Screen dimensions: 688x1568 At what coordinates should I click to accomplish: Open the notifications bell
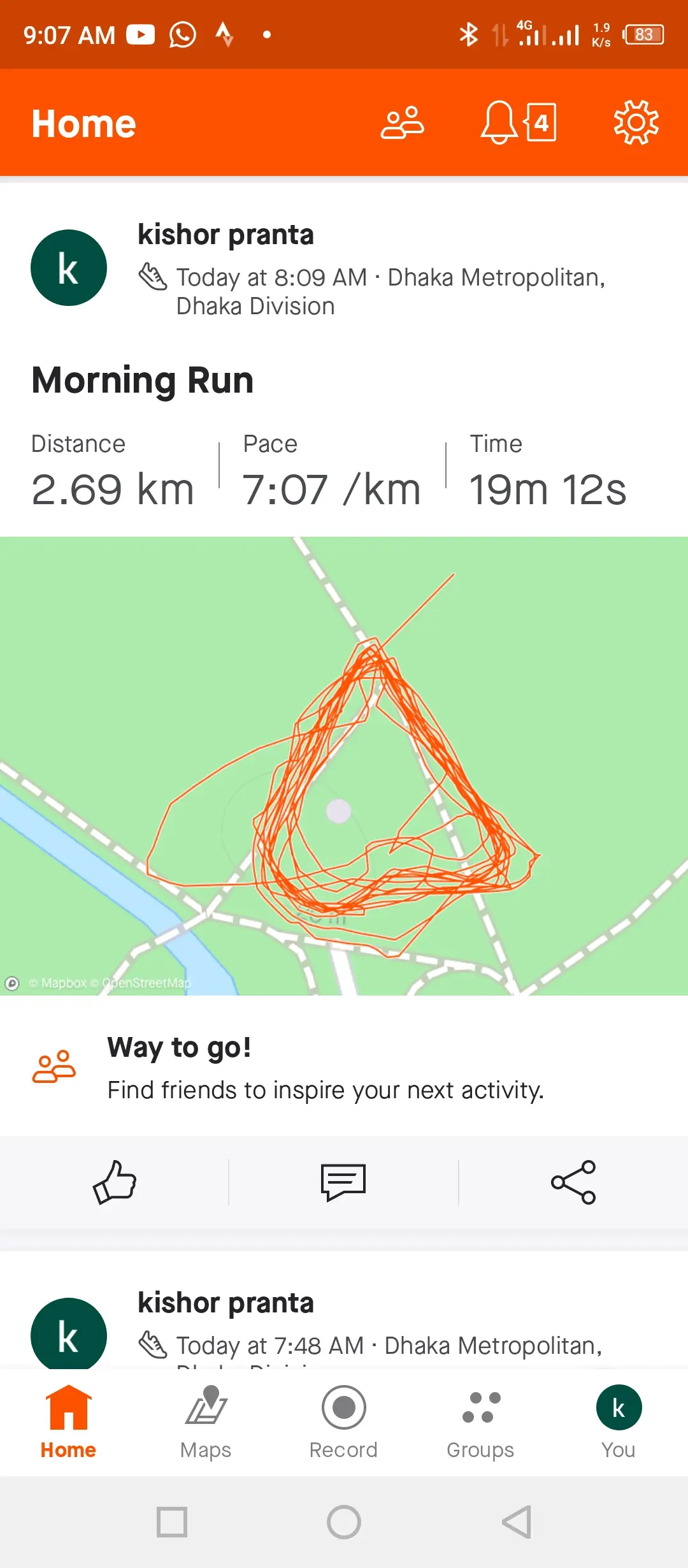(499, 122)
